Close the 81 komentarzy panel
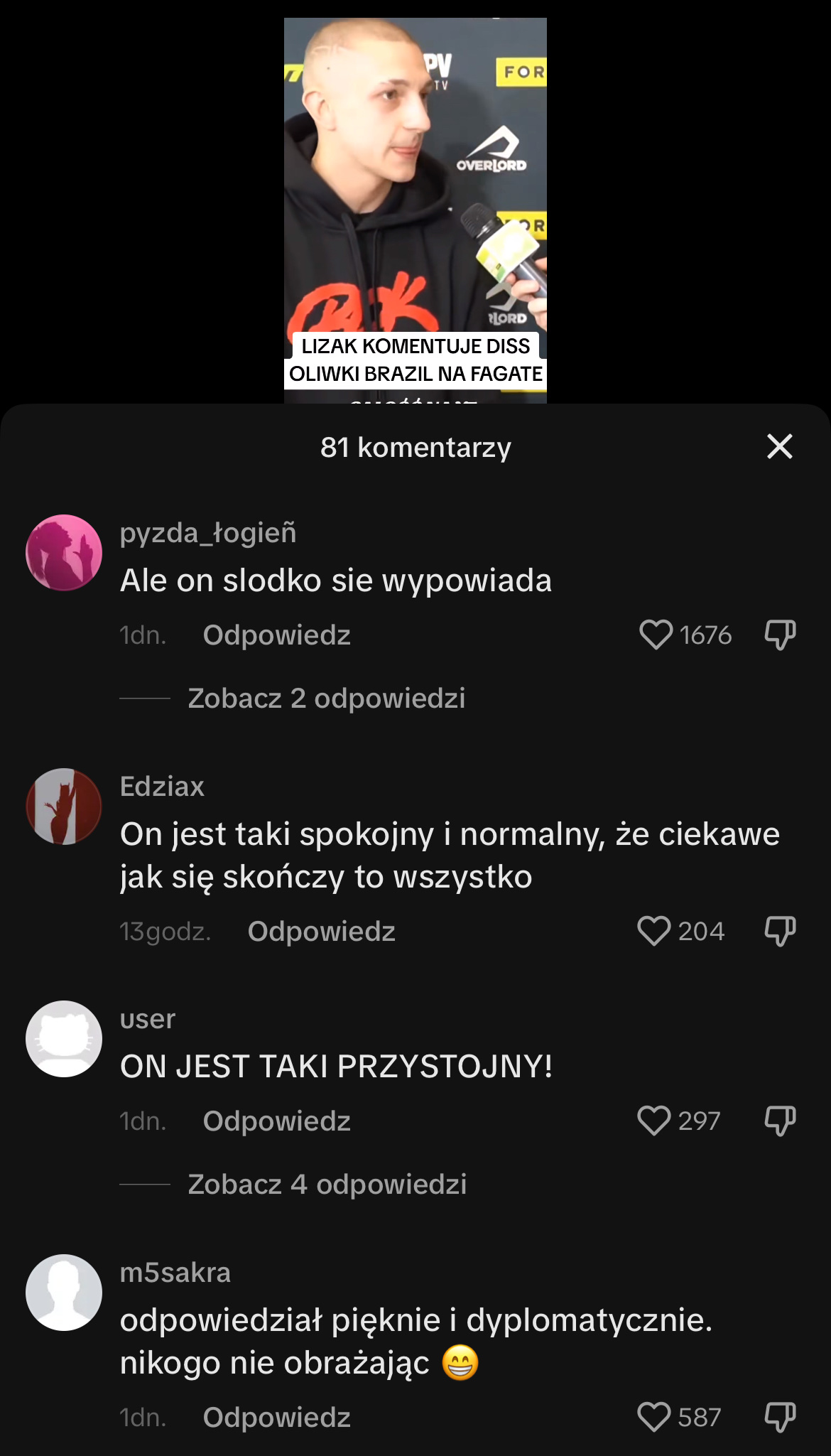Screen dimensions: 831x1456 pyautogui.click(x=779, y=446)
